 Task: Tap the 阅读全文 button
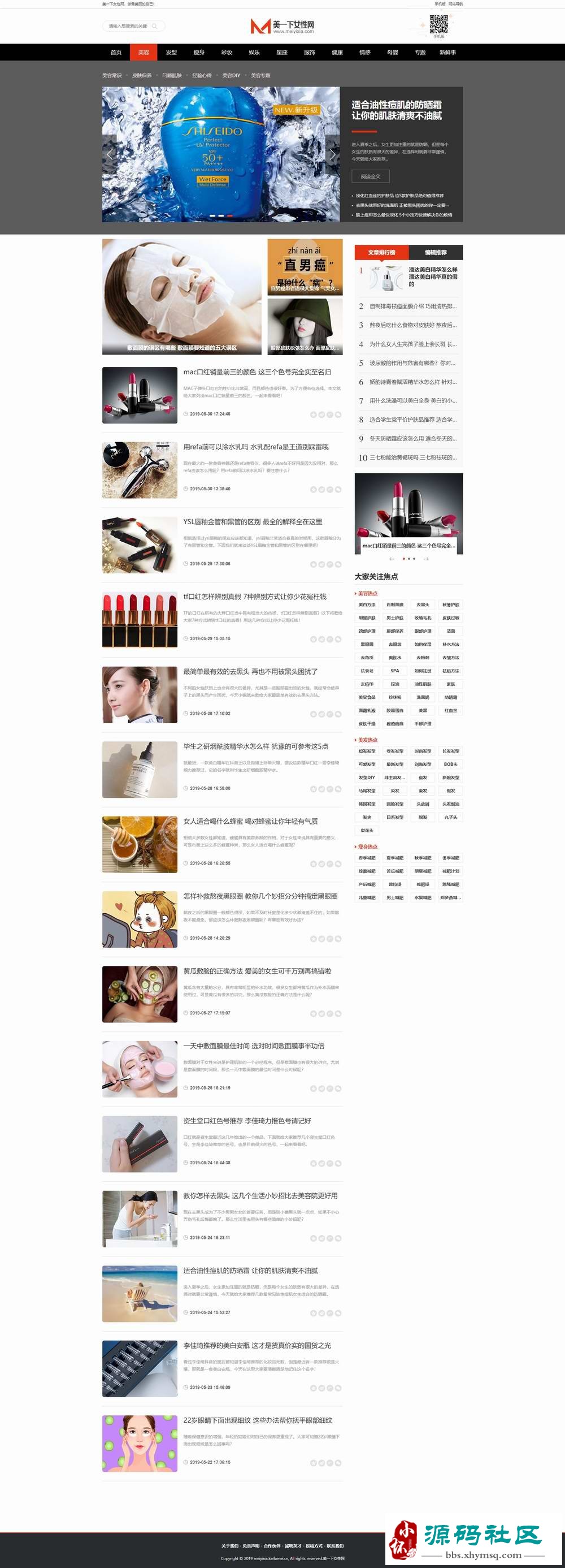point(371,176)
